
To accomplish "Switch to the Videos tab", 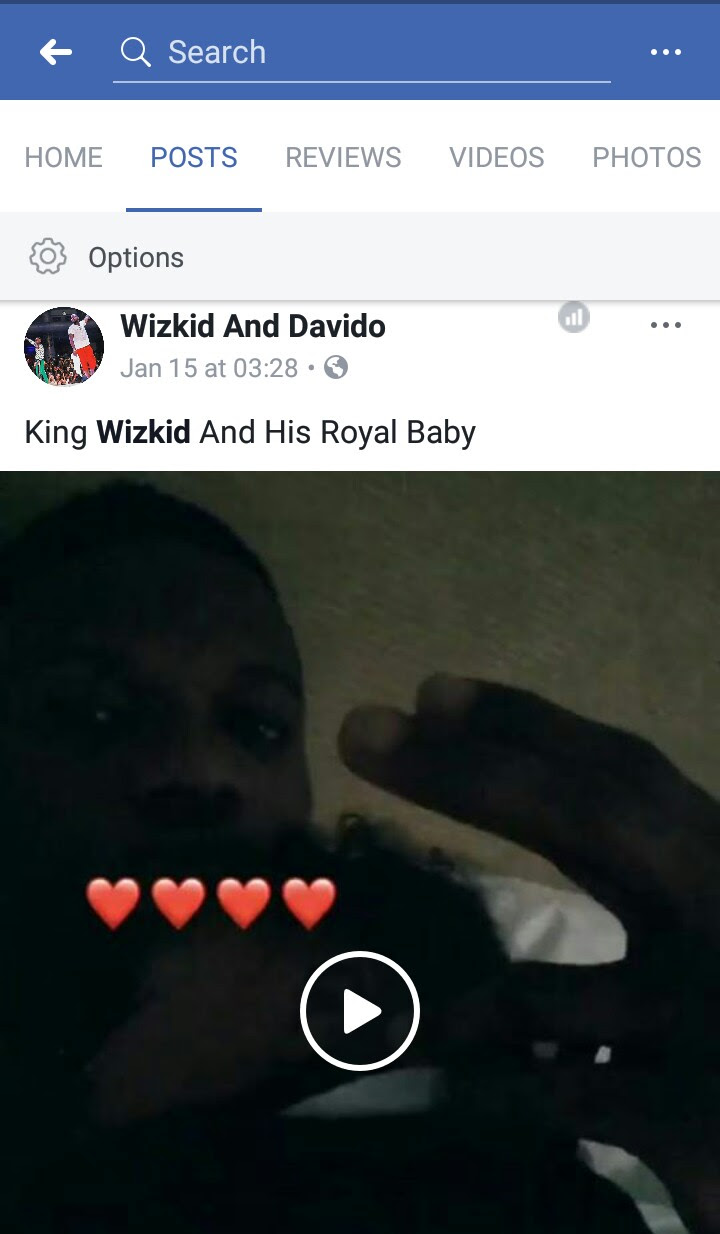I will 497,157.
